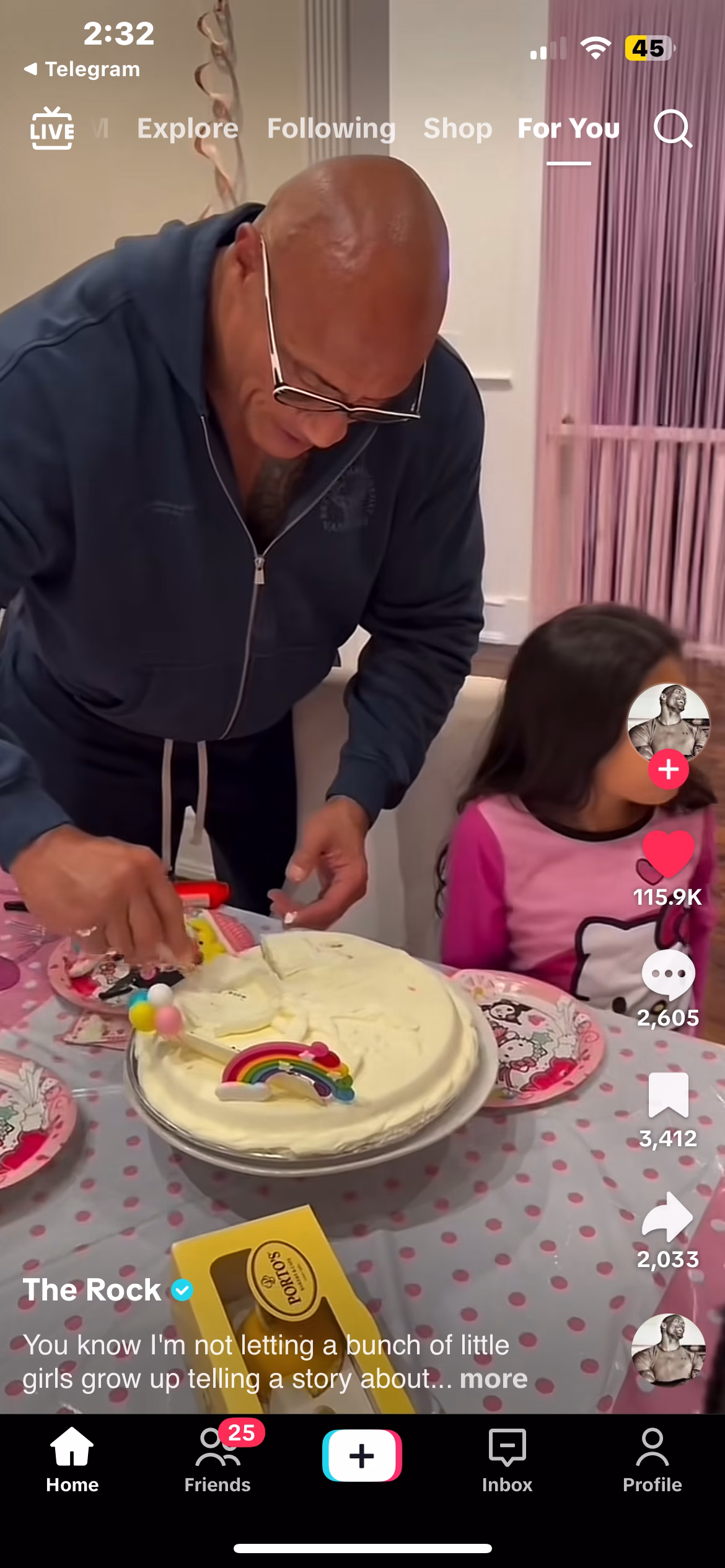Create a new post with plus button
This screenshot has height=1568, width=725.
362,1455
